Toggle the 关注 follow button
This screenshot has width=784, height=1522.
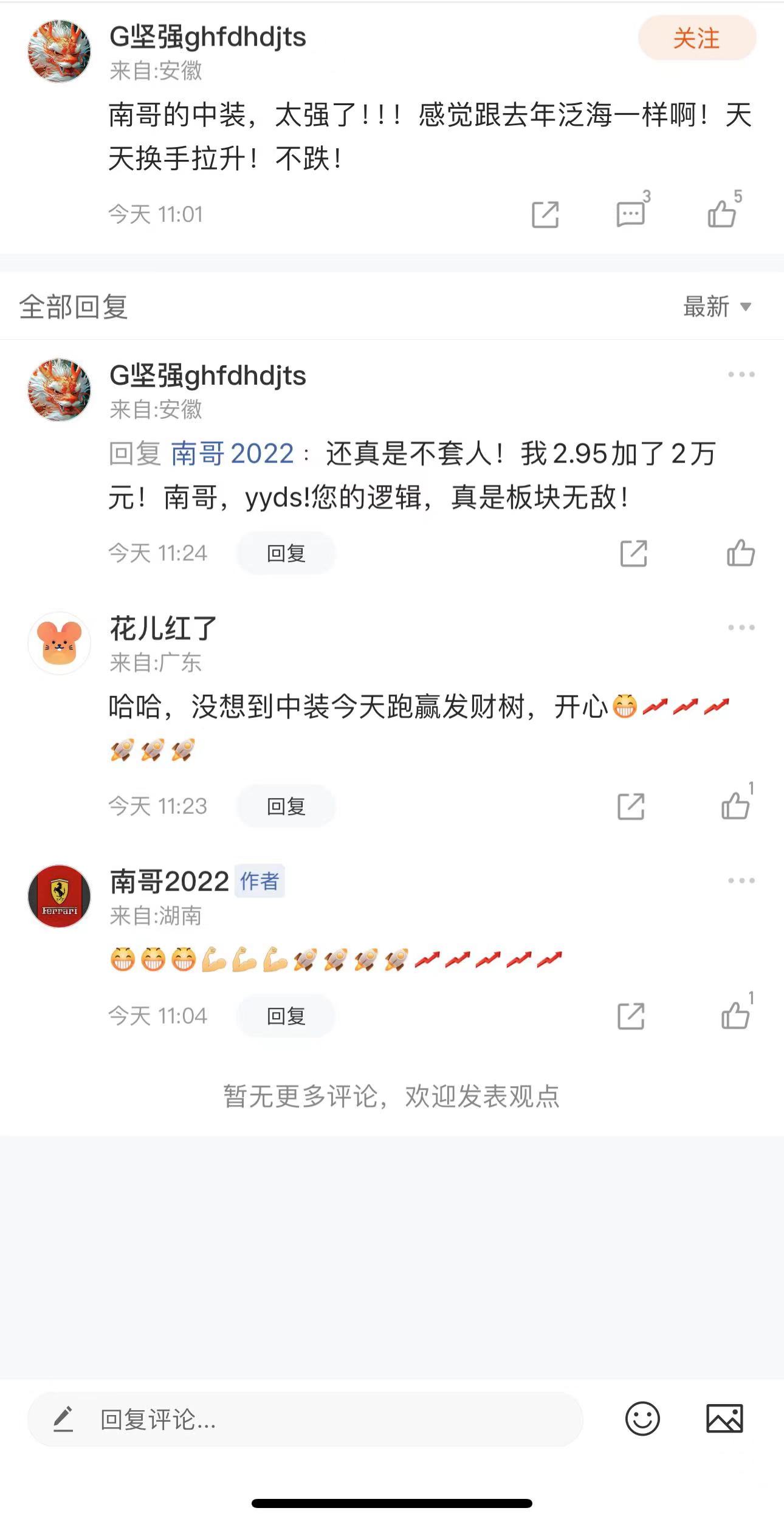[696, 39]
